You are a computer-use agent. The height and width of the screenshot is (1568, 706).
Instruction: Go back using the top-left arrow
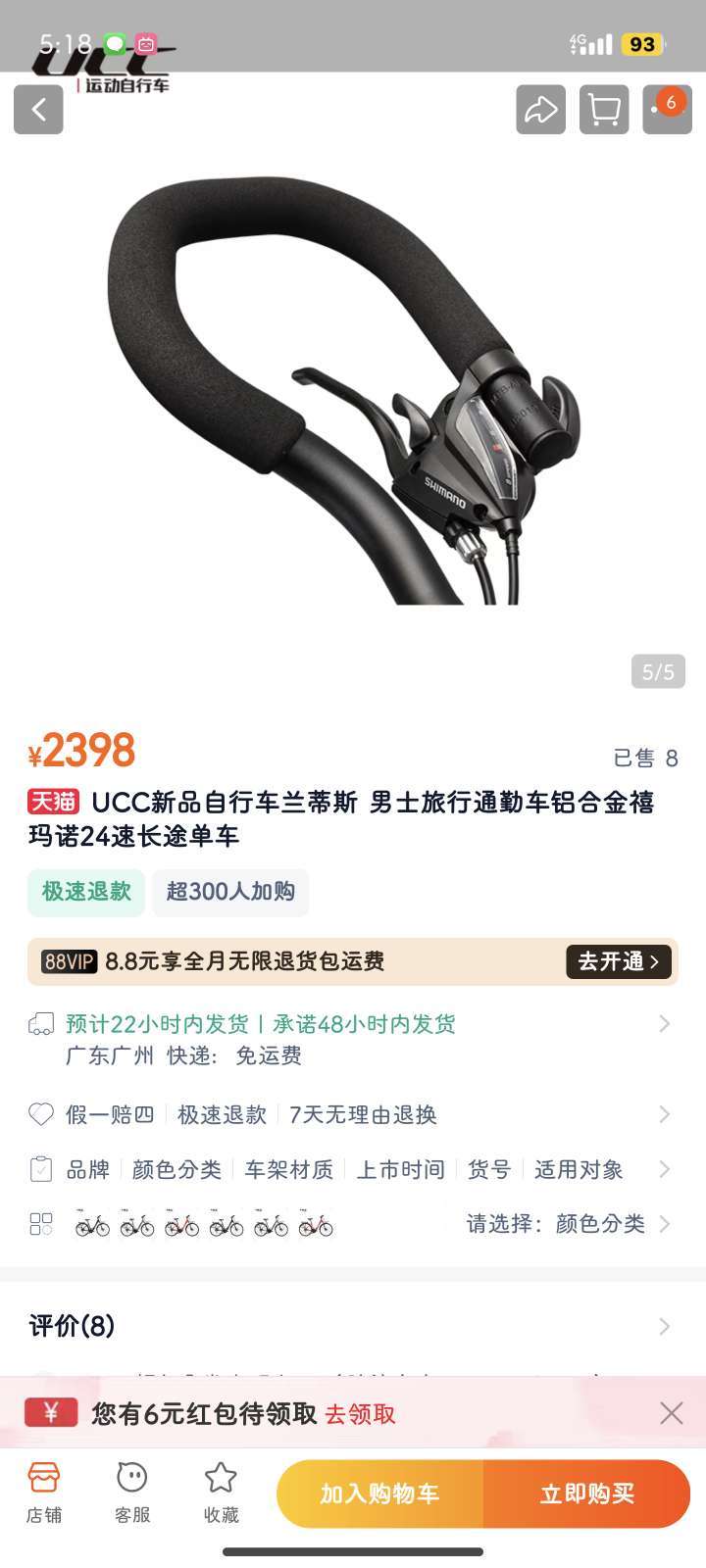(38, 109)
